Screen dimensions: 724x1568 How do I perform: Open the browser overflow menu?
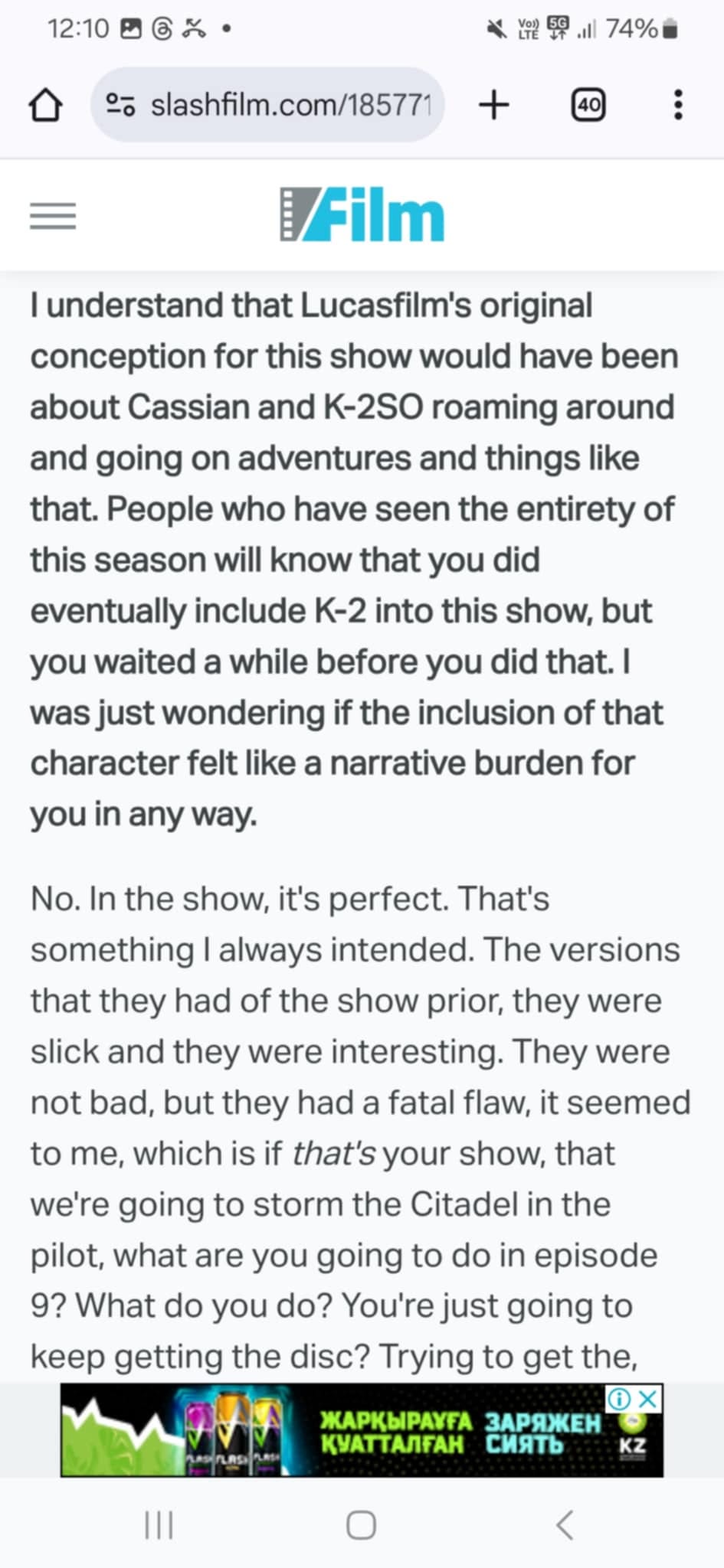(678, 105)
